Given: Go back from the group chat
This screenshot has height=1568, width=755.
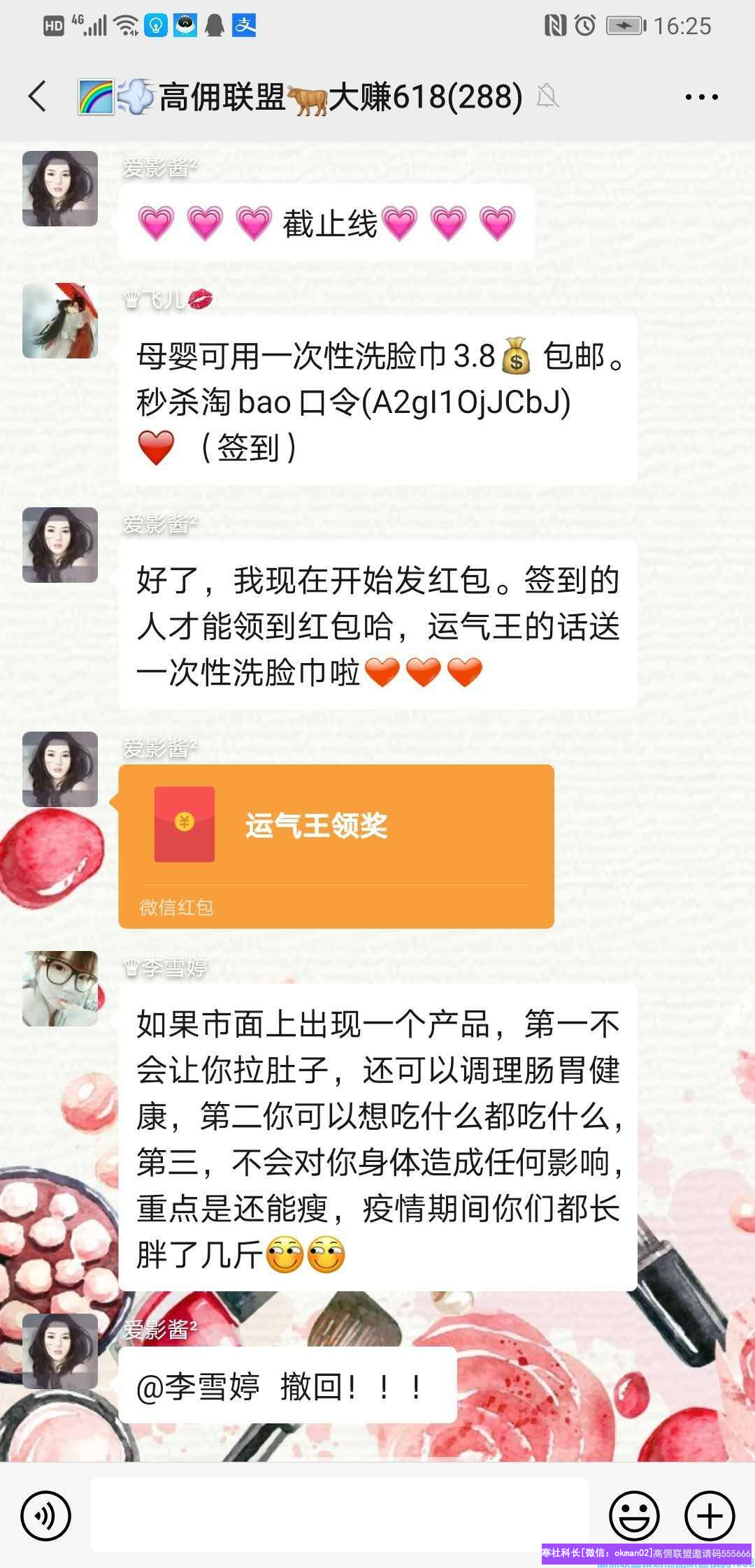Looking at the screenshot, I should point(38,96).
